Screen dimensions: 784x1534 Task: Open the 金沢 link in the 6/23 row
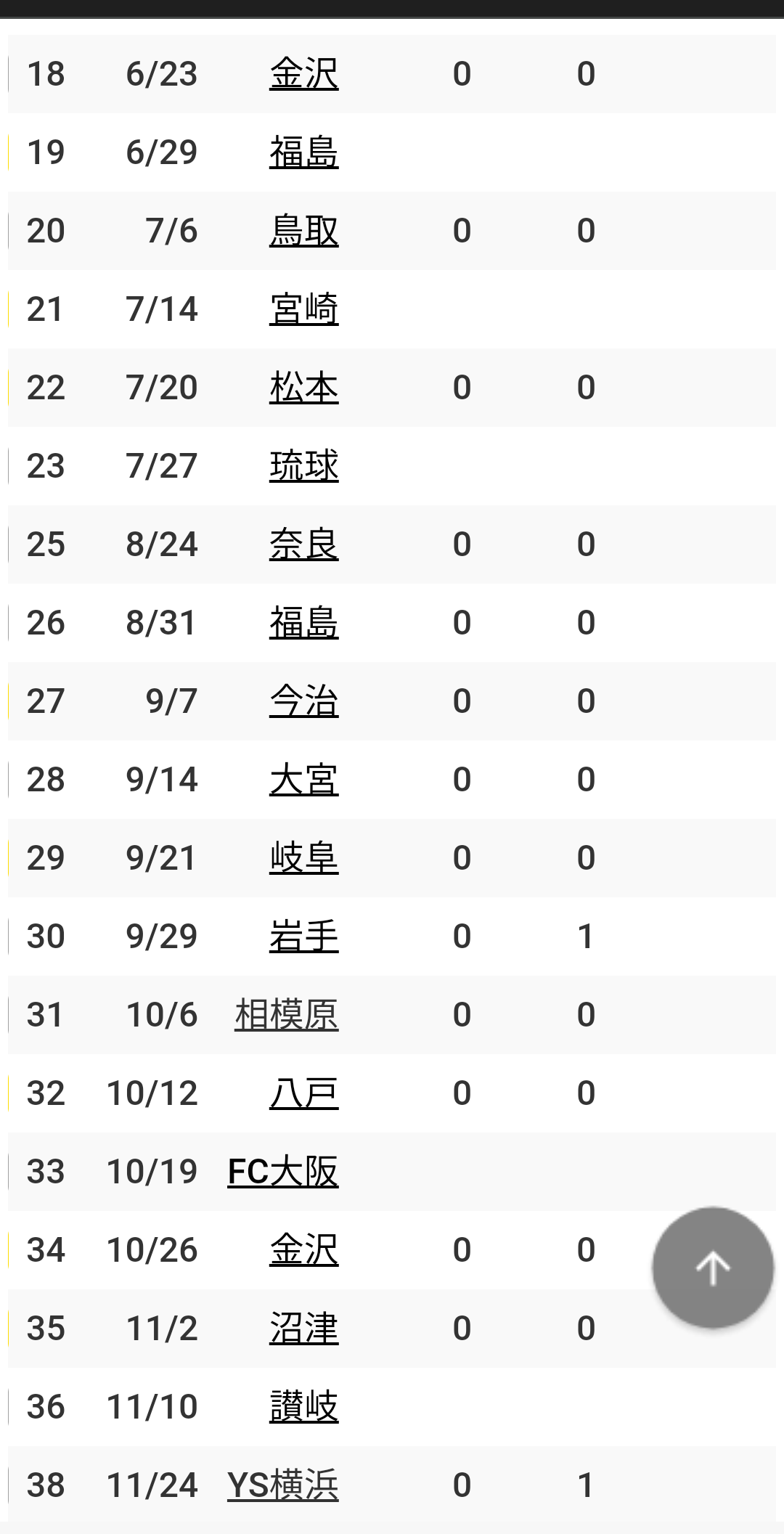tap(304, 74)
